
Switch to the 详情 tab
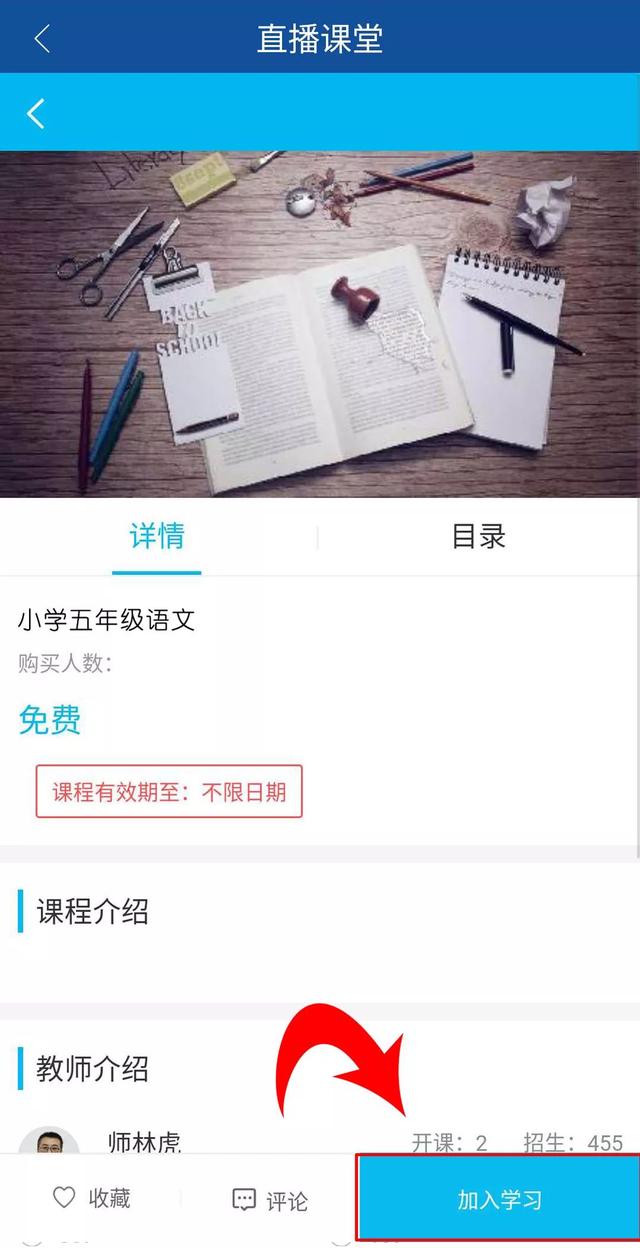pyautogui.click(x=157, y=537)
